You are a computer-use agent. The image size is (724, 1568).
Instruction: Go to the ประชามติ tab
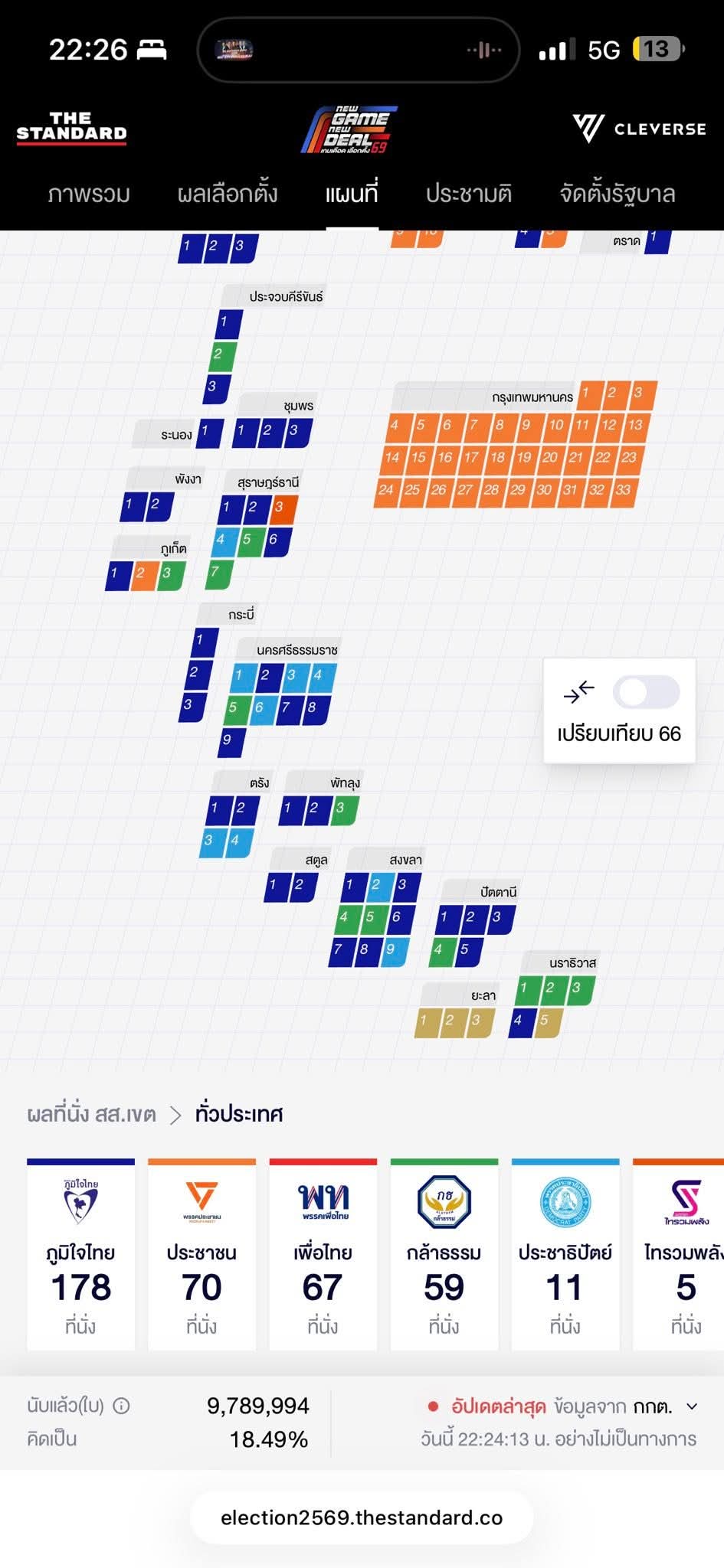[x=468, y=194]
